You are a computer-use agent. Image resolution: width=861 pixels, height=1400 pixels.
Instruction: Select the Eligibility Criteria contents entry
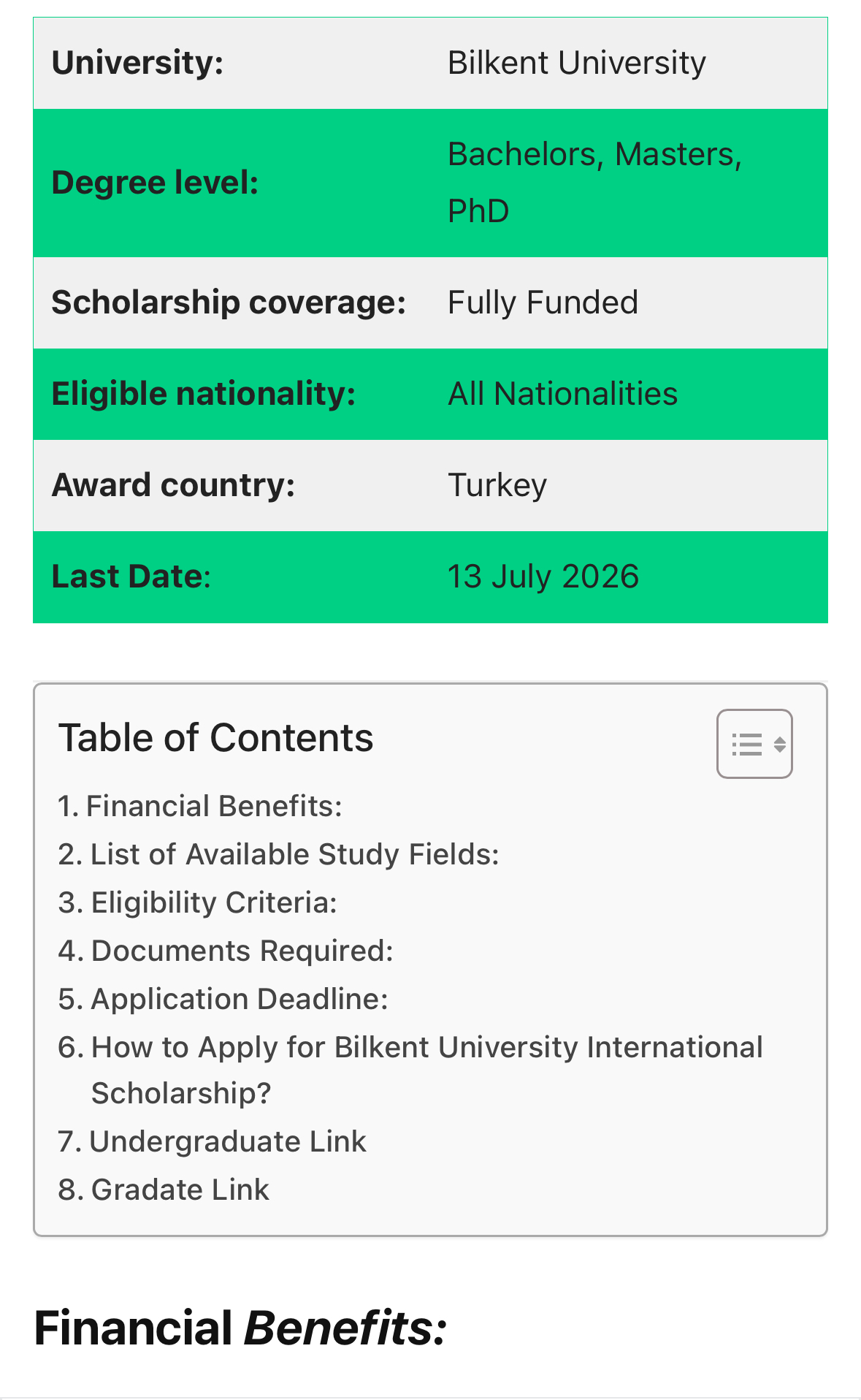pos(214,902)
